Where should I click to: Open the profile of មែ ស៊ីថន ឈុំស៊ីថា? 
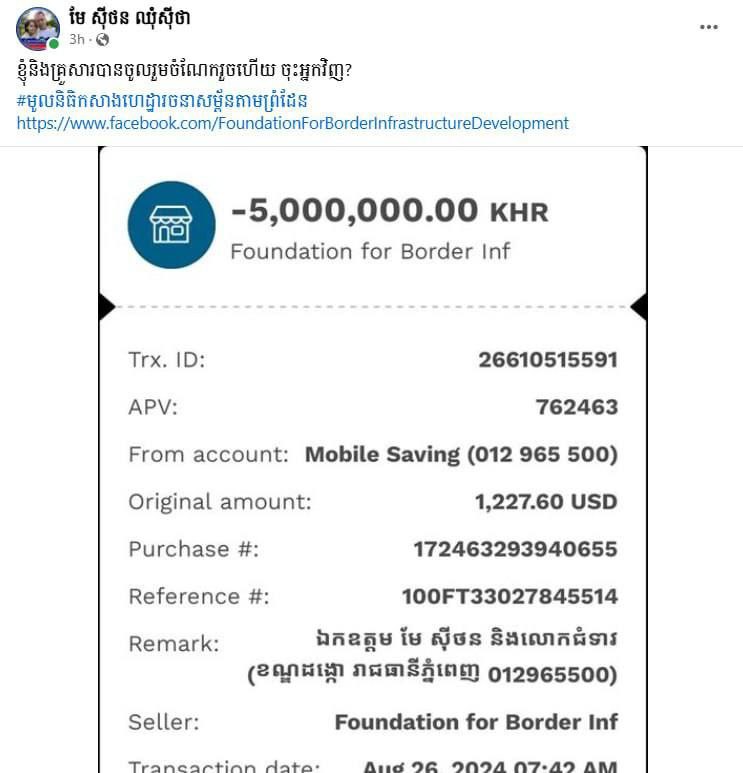(130, 18)
